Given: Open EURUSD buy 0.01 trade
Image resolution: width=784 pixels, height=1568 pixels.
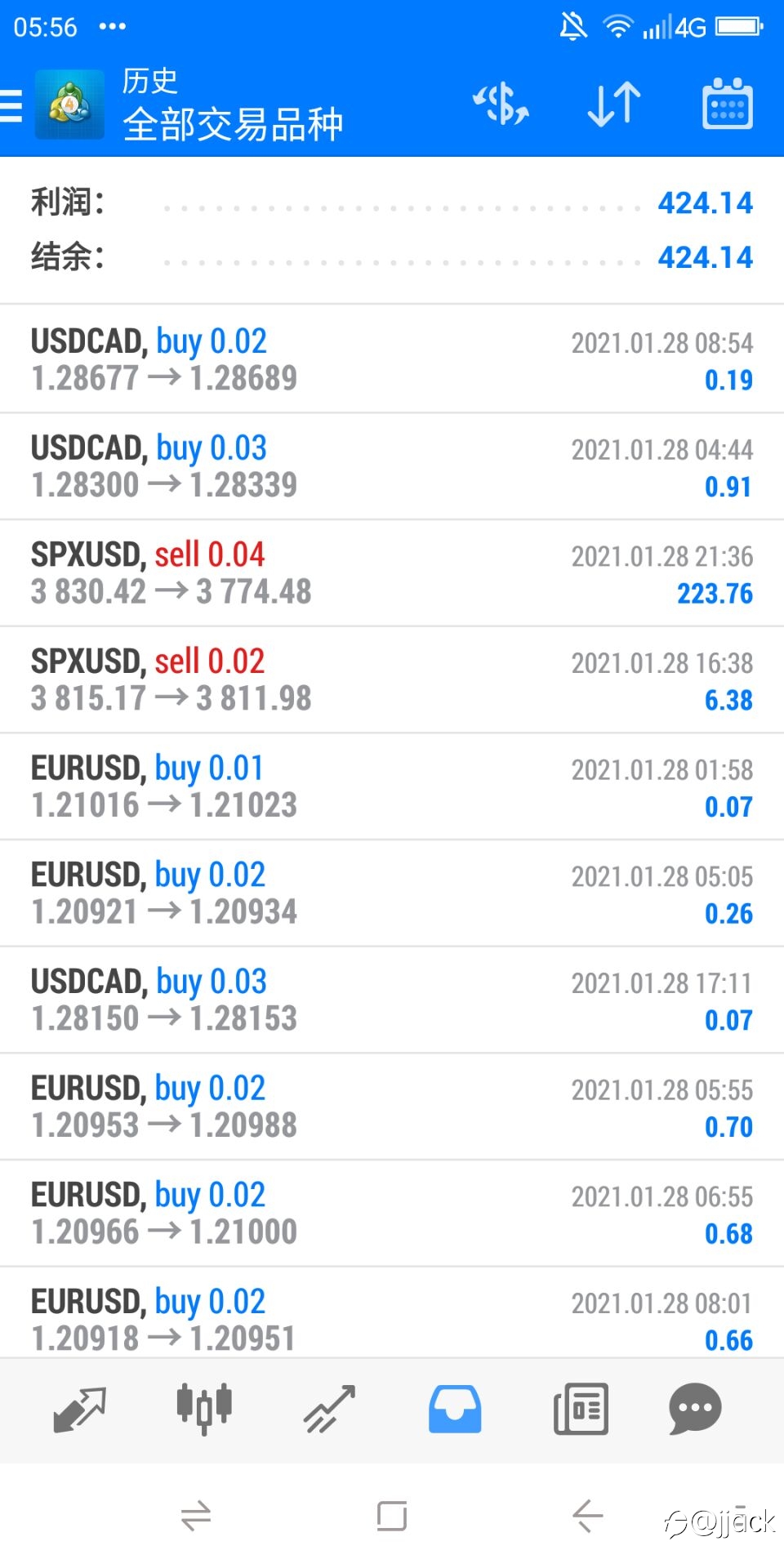Looking at the screenshot, I should click(392, 786).
